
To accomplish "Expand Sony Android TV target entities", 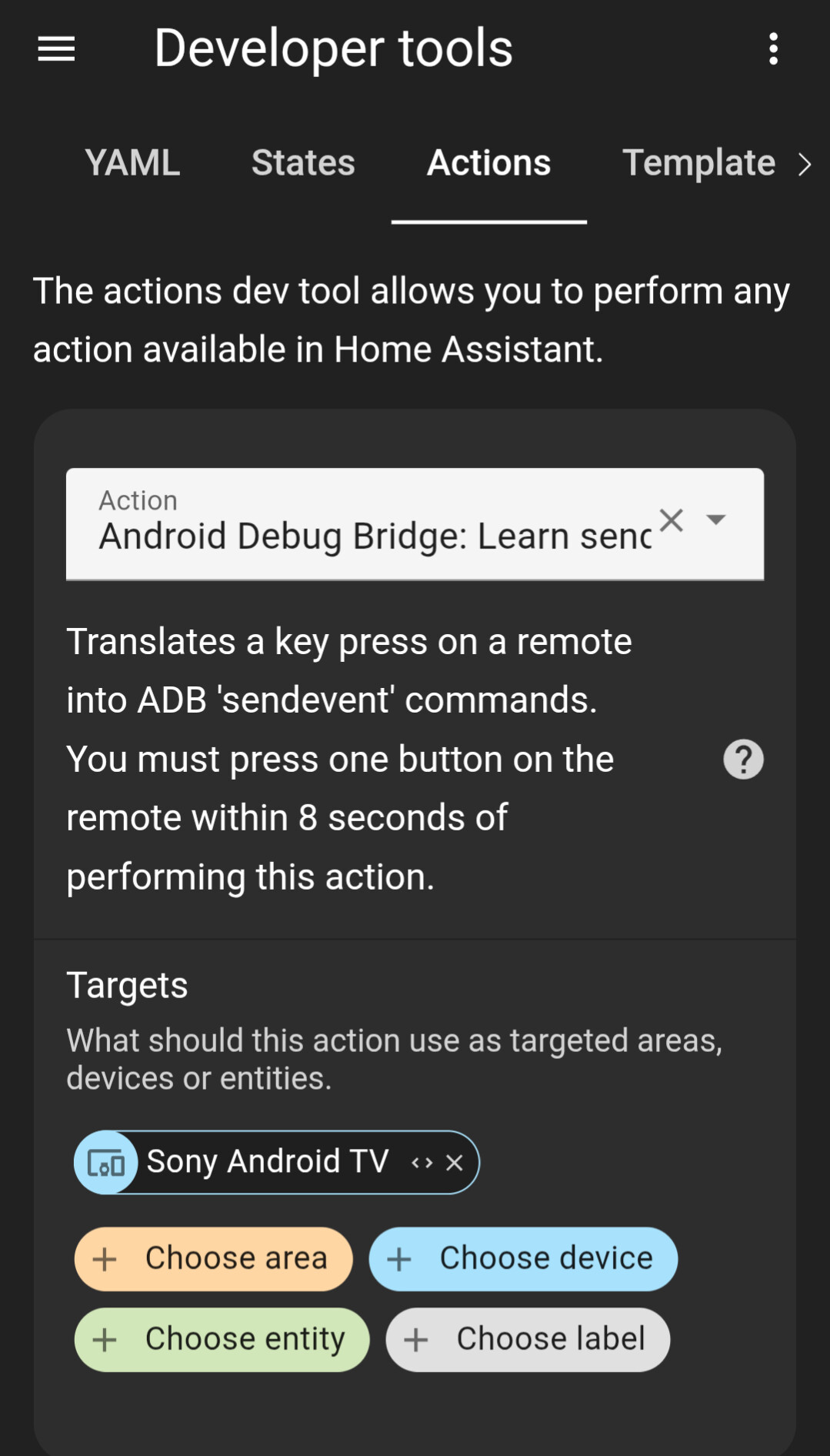I will [x=422, y=1163].
